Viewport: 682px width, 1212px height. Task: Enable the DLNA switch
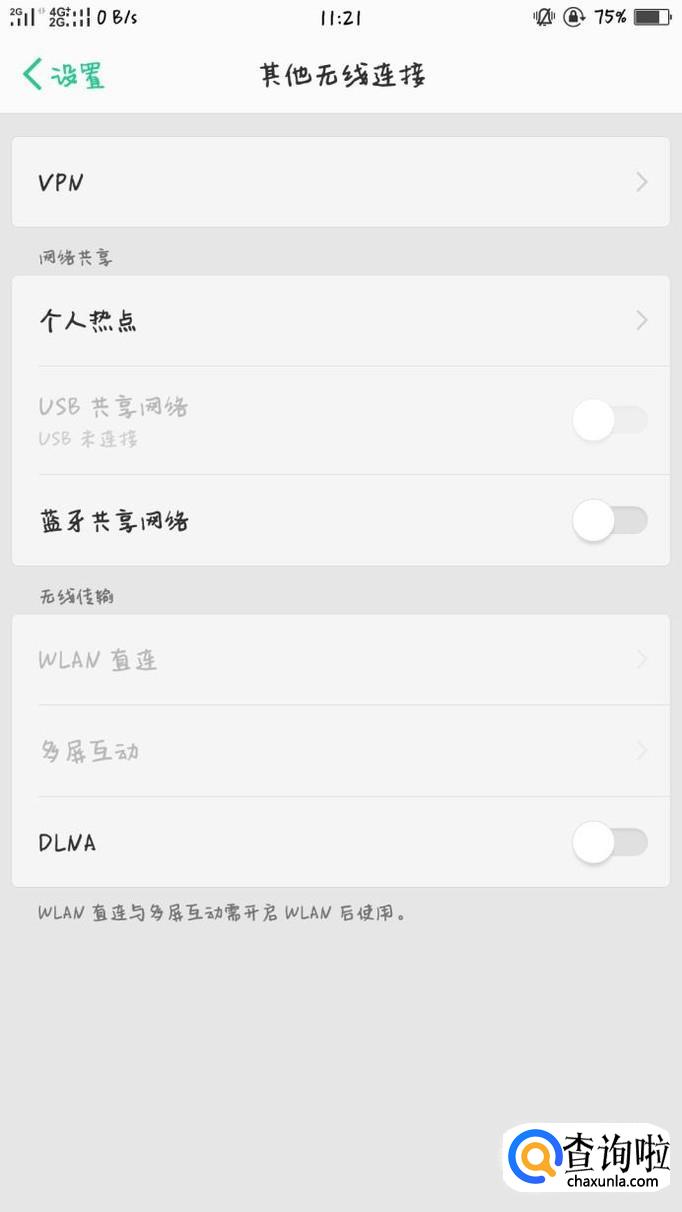[610, 842]
